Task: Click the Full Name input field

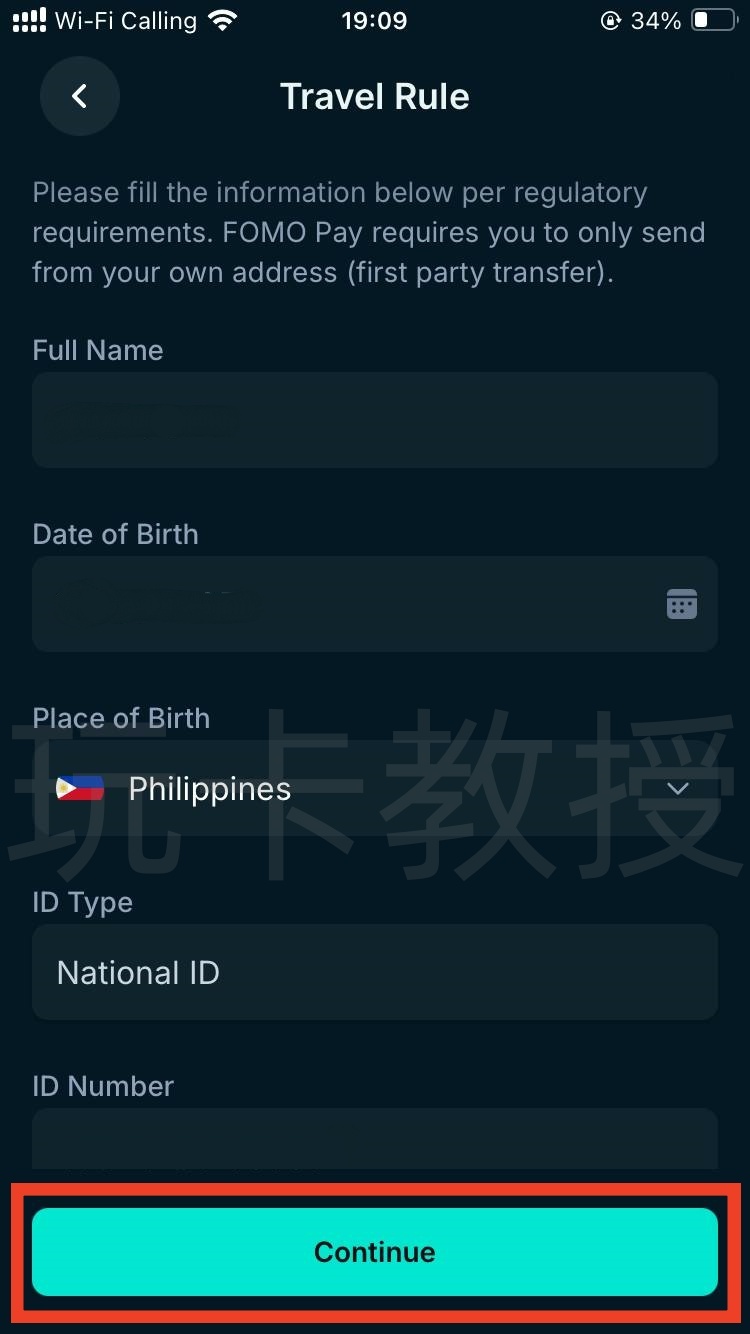Action: click(375, 420)
